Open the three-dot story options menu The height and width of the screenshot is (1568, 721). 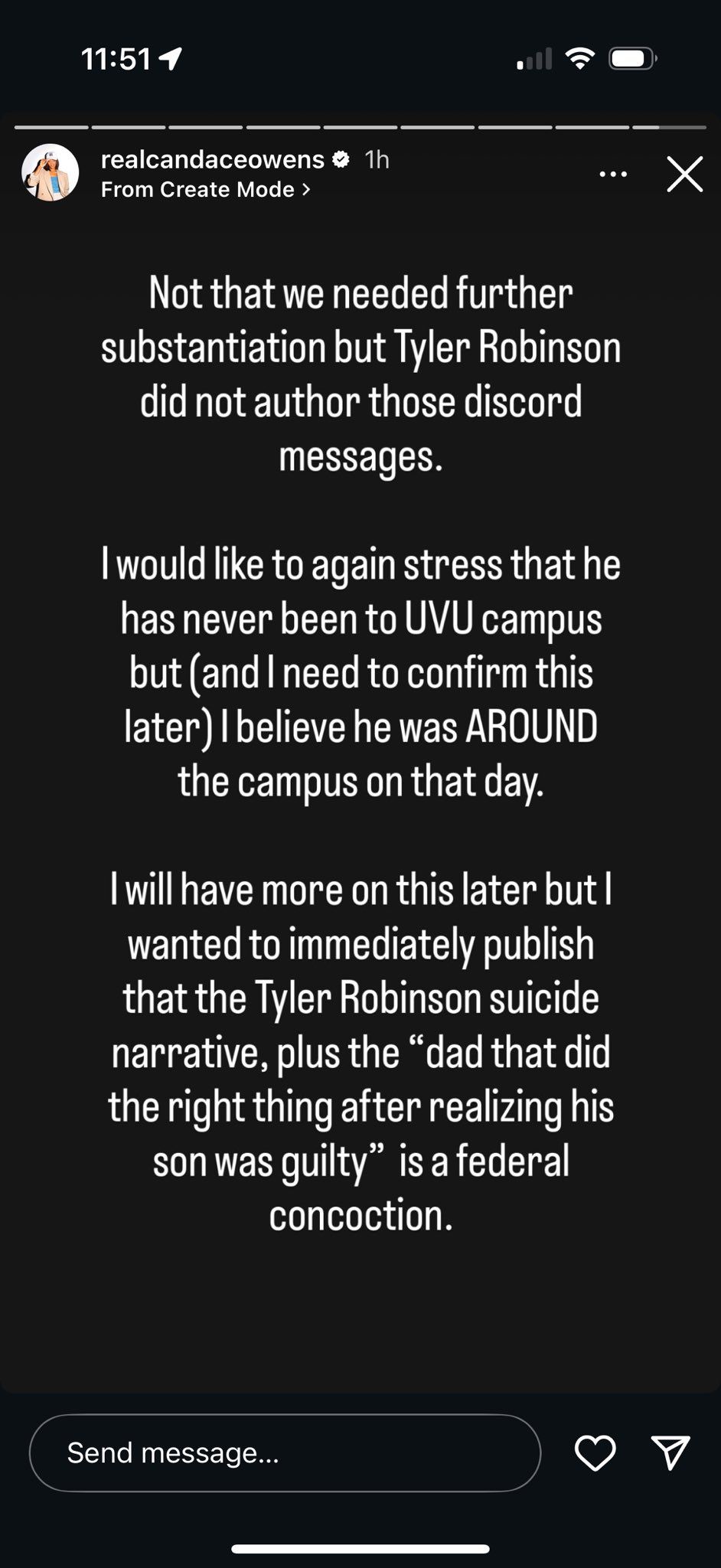point(613,175)
